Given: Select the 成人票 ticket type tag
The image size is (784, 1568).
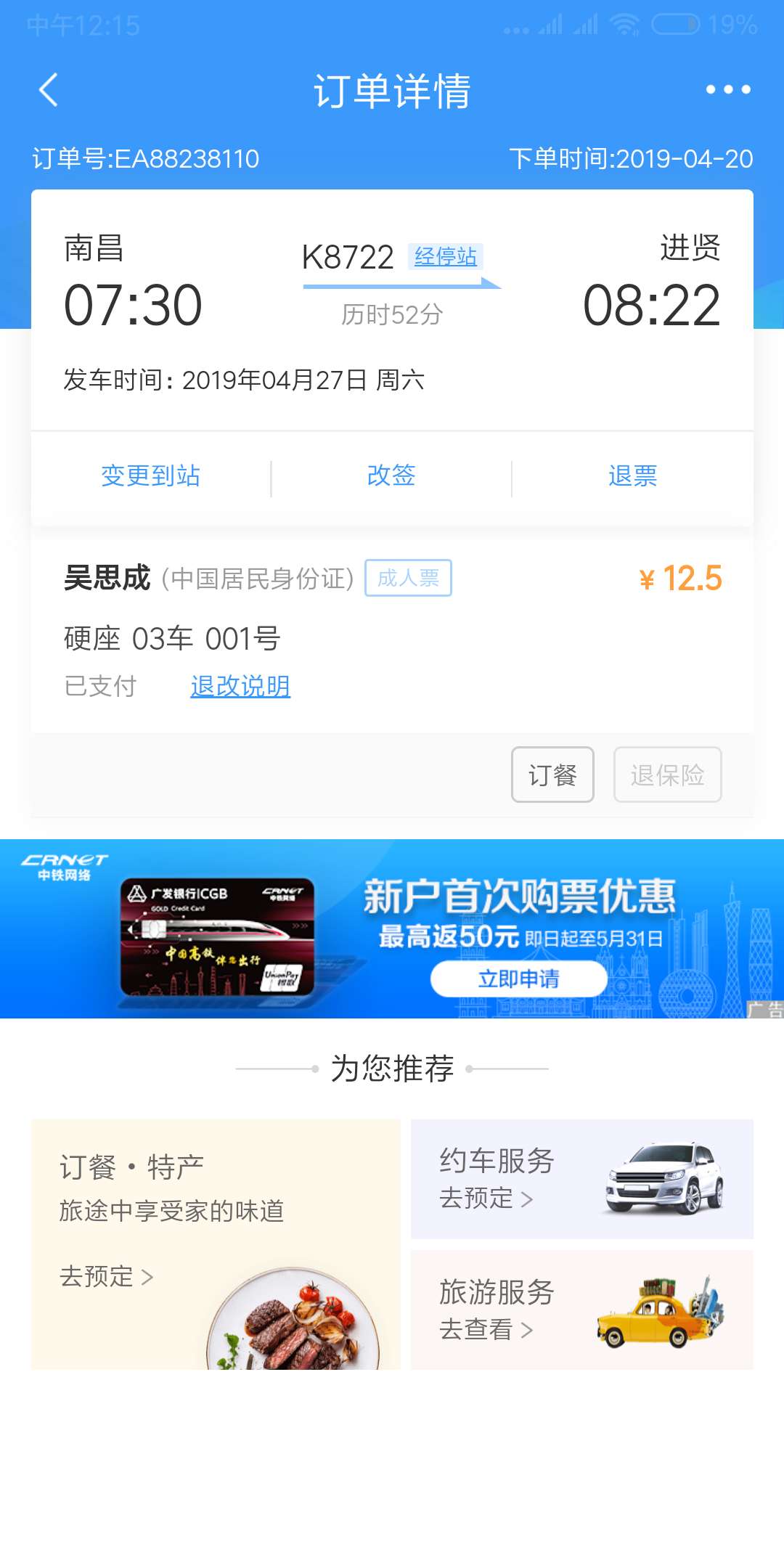Looking at the screenshot, I should tap(408, 578).
